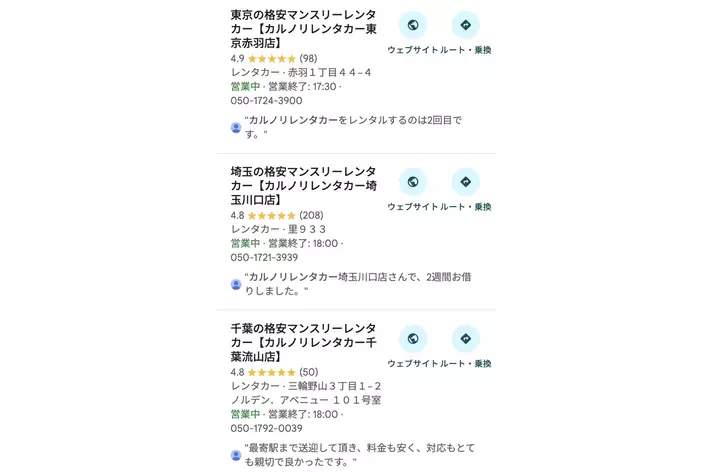The image size is (710, 474).
Task: Visit website of カルノリレンタカー埼玉川口店
Action: 412,182
